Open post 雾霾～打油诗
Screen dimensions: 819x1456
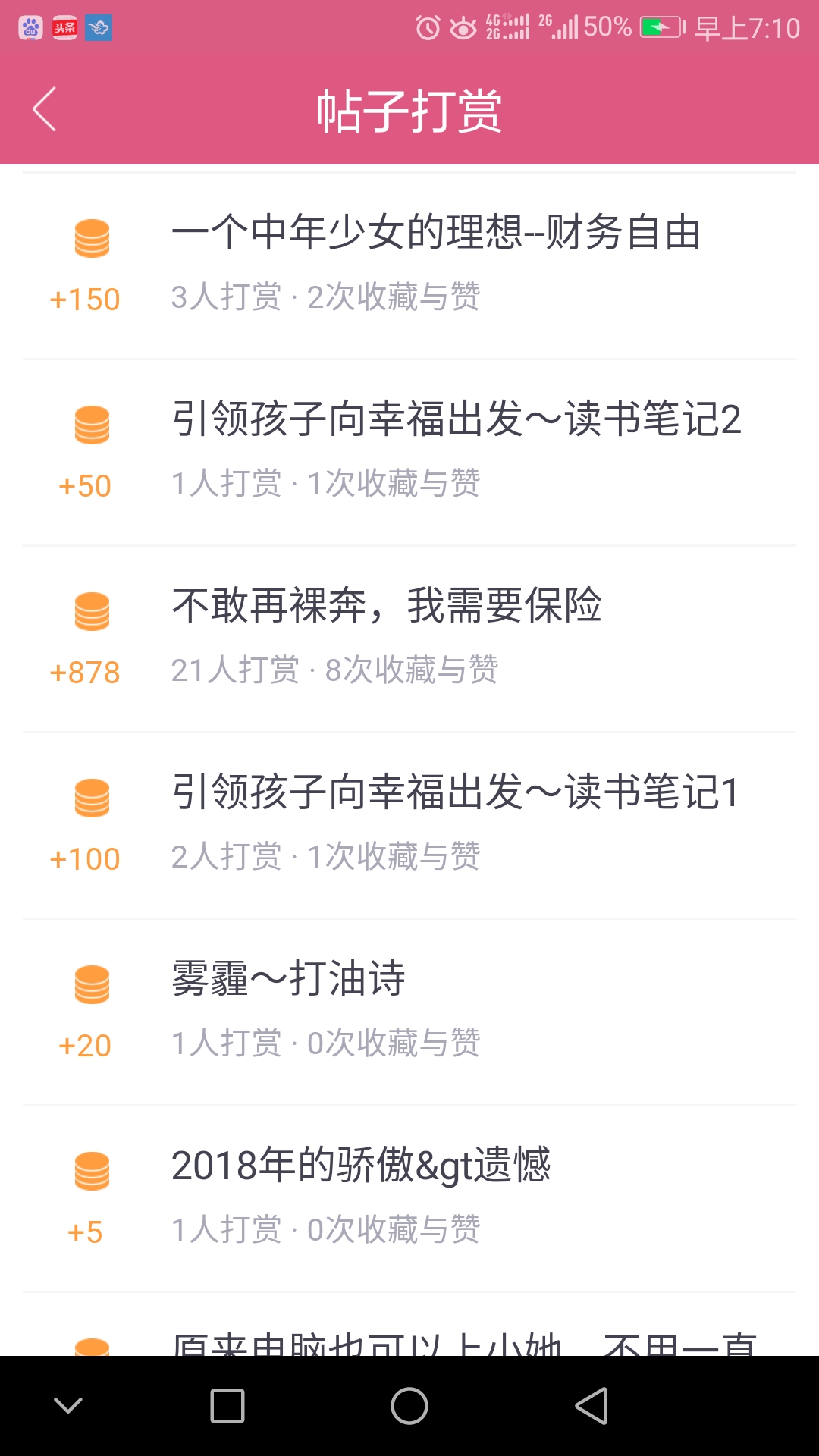409,1012
